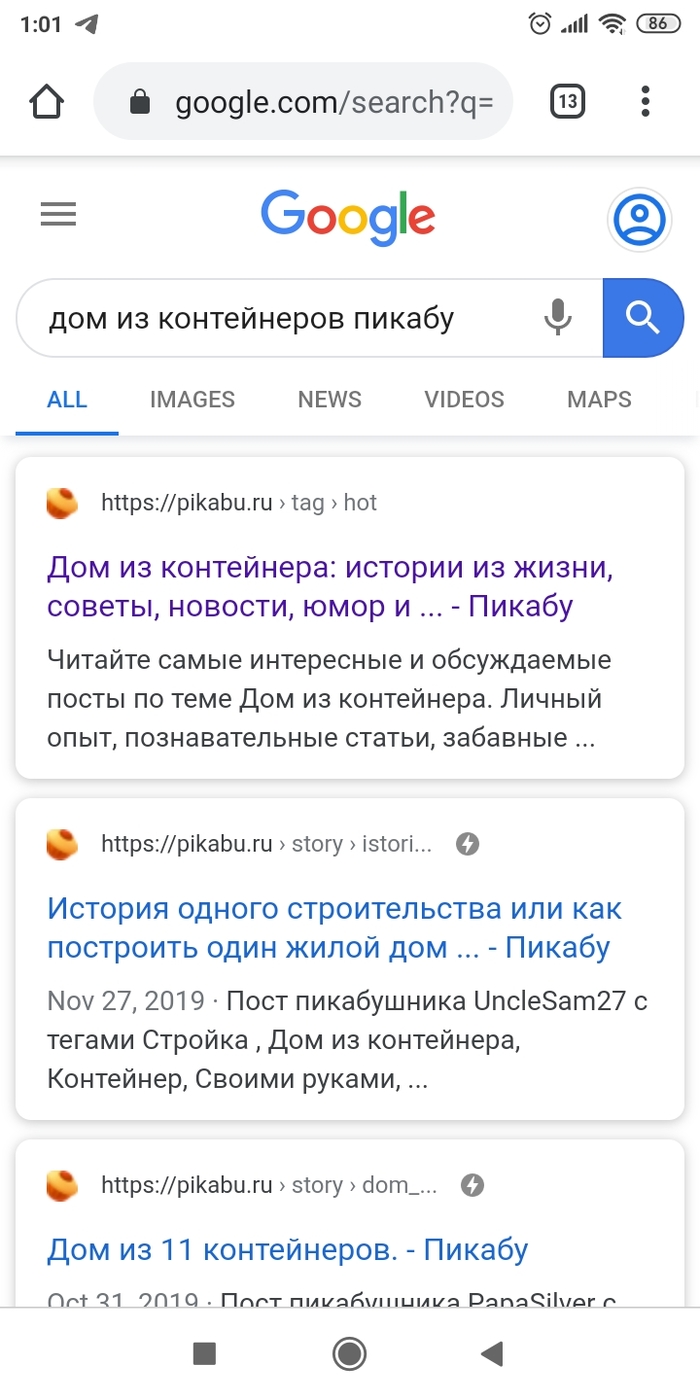Tap the search field with the query text
700x1400 pixels.
[x=270, y=318]
